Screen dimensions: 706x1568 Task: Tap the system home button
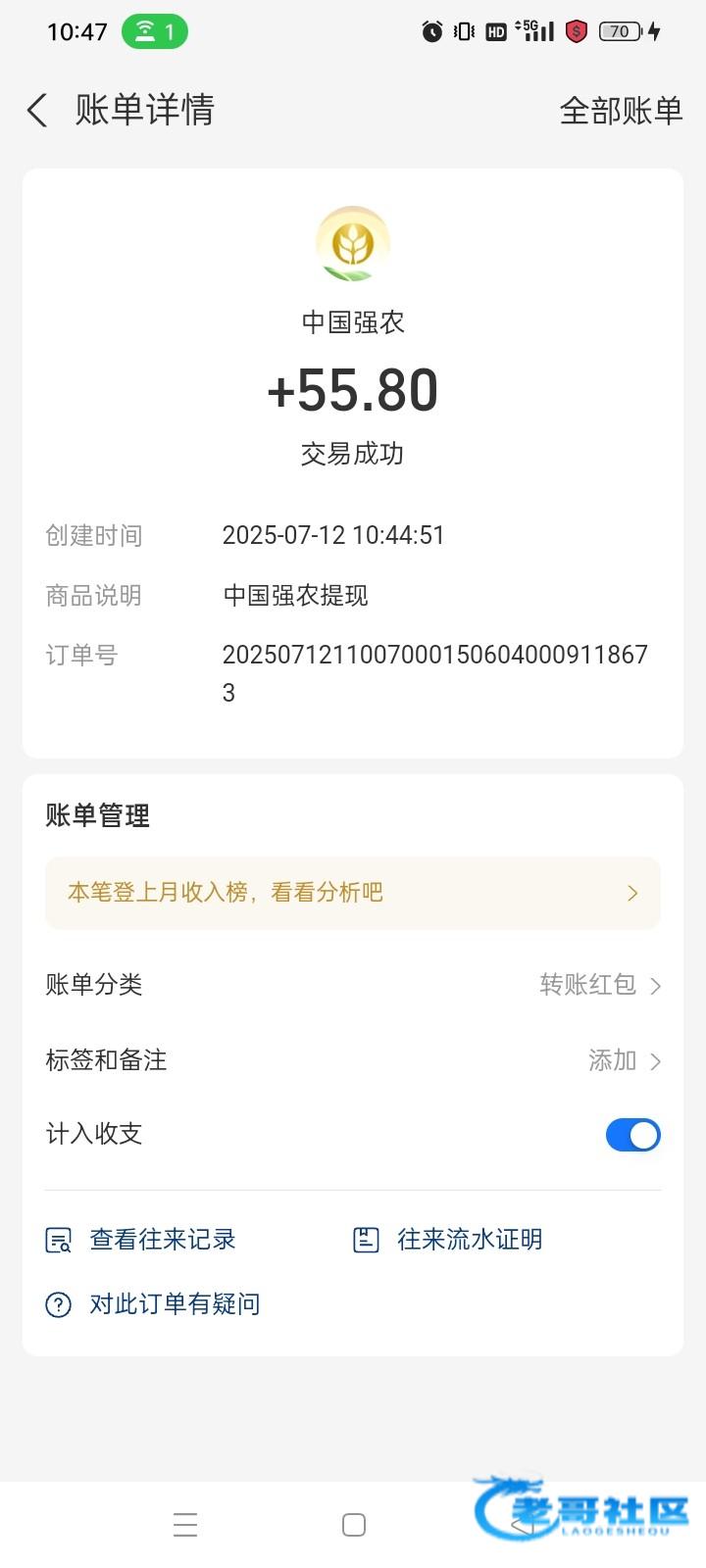(354, 1525)
